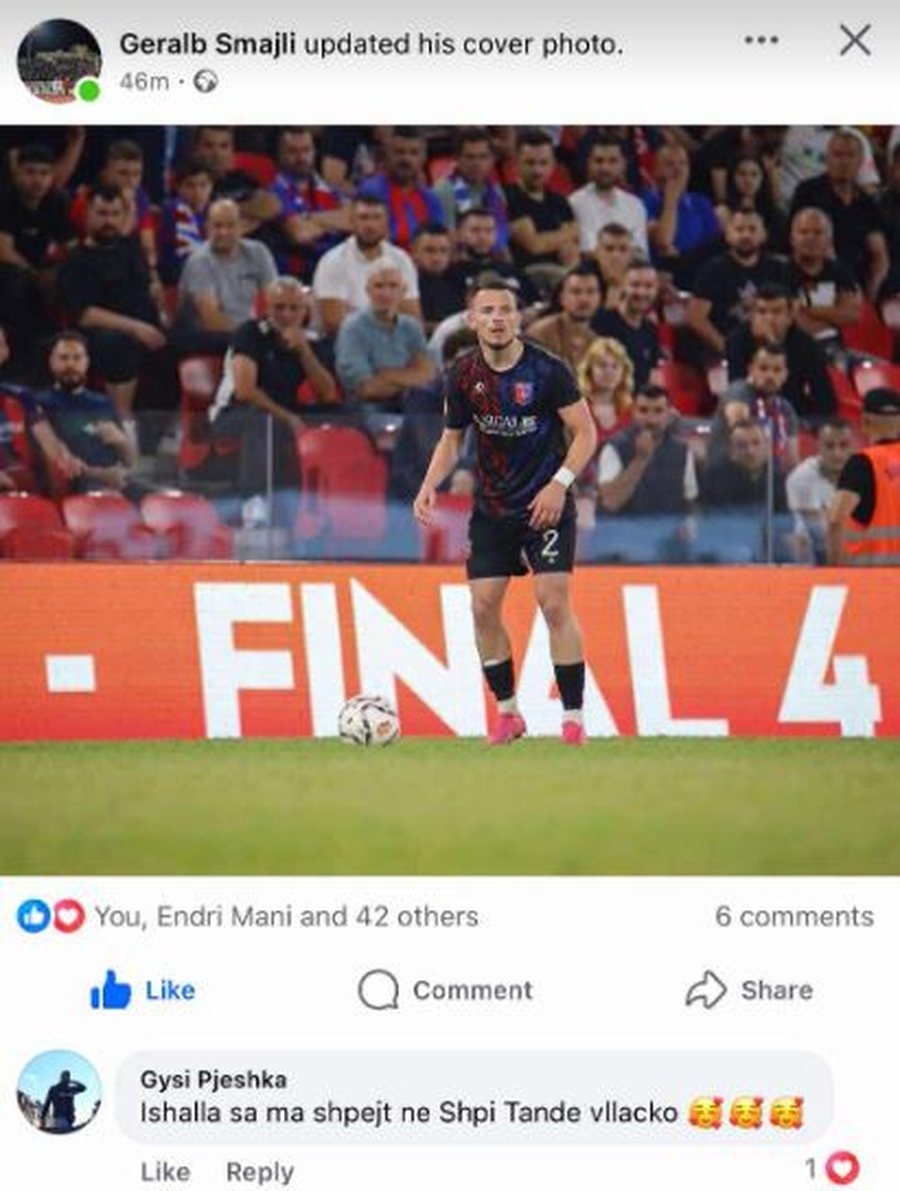View reactions on Gysi Pjeshka's comment
The height and width of the screenshot is (1191, 900).
pos(833,1168)
